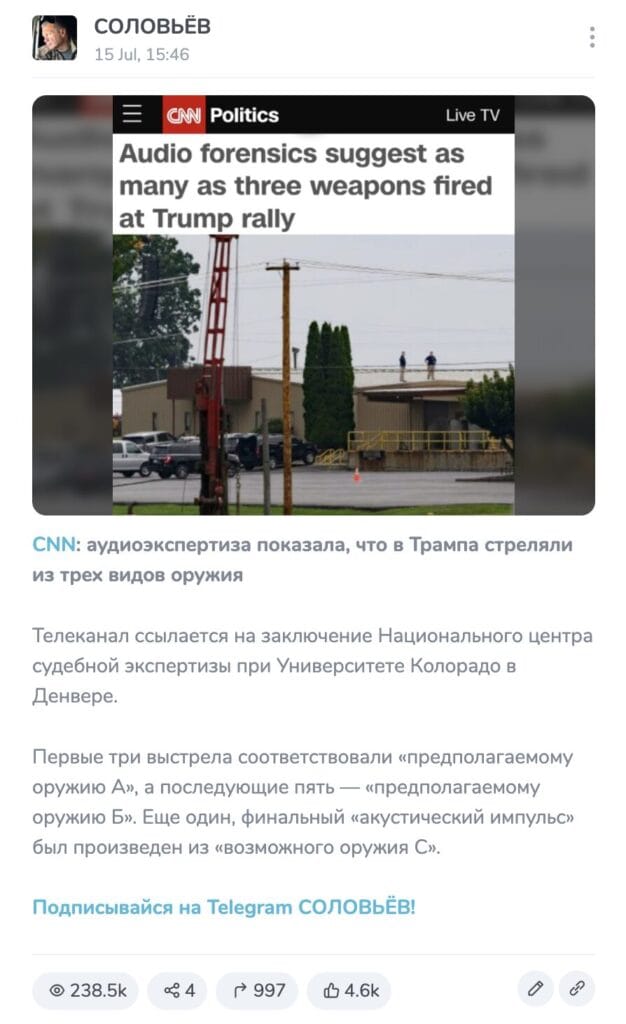Tap the pencil edit icon
Image resolution: width=626 pixels, height=1024 pixels.
pos(535,989)
